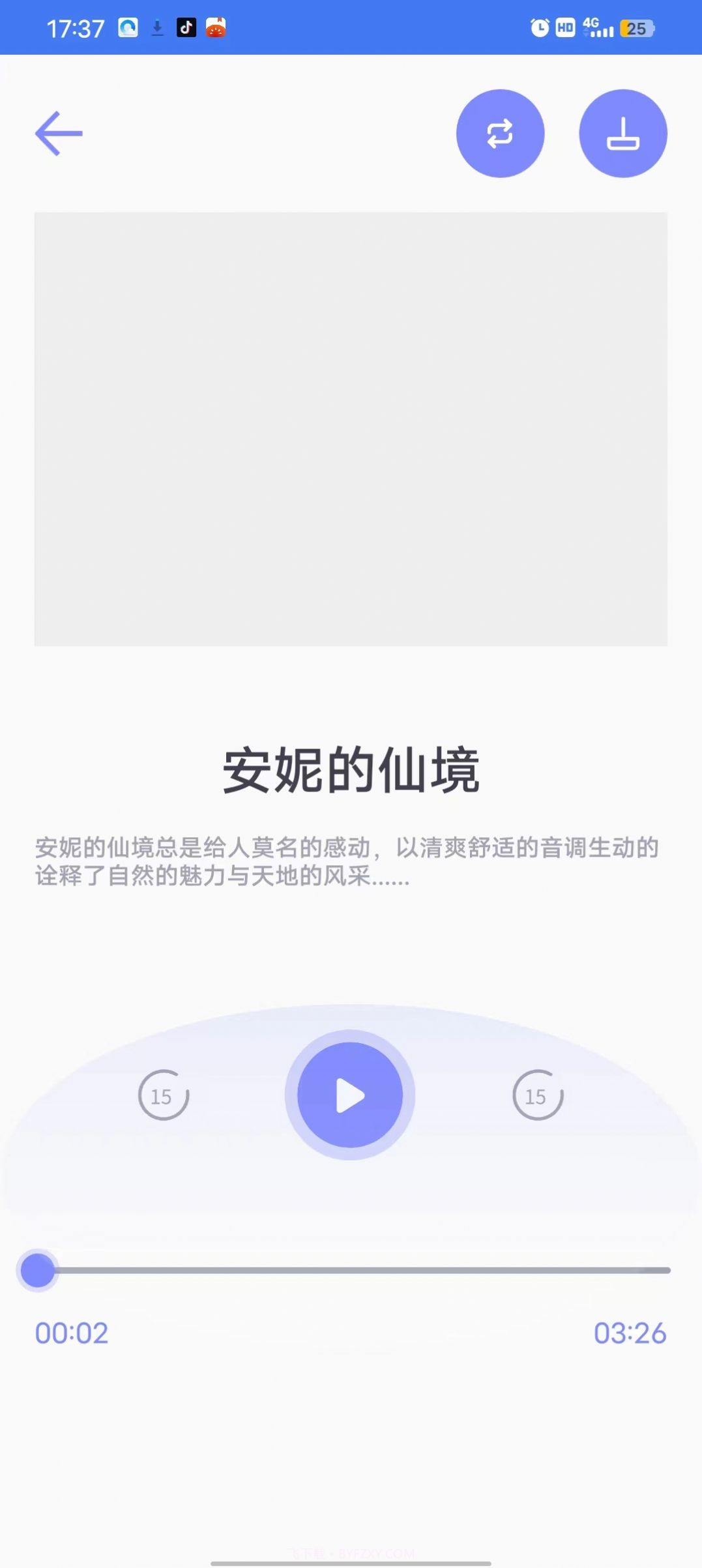Select the rewind 15 seconds icon
The image size is (702, 1568).
(x=164, y=1096)
